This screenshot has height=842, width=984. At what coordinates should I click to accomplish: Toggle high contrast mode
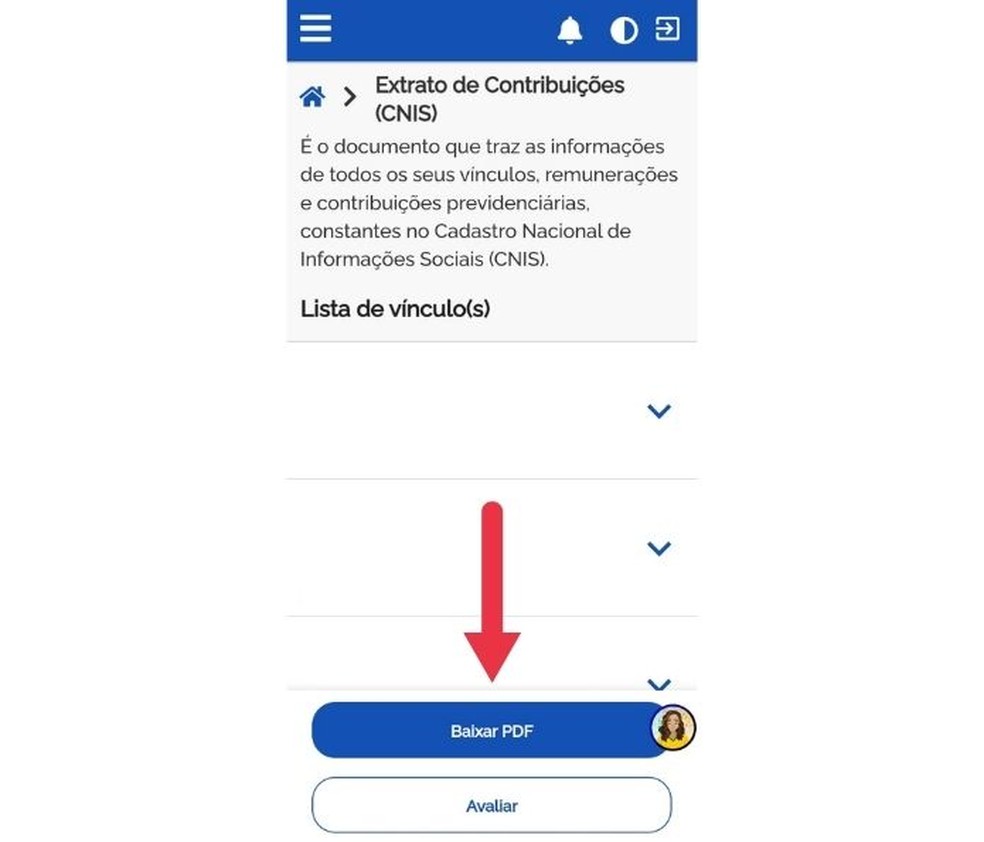(x=624, y=30)
